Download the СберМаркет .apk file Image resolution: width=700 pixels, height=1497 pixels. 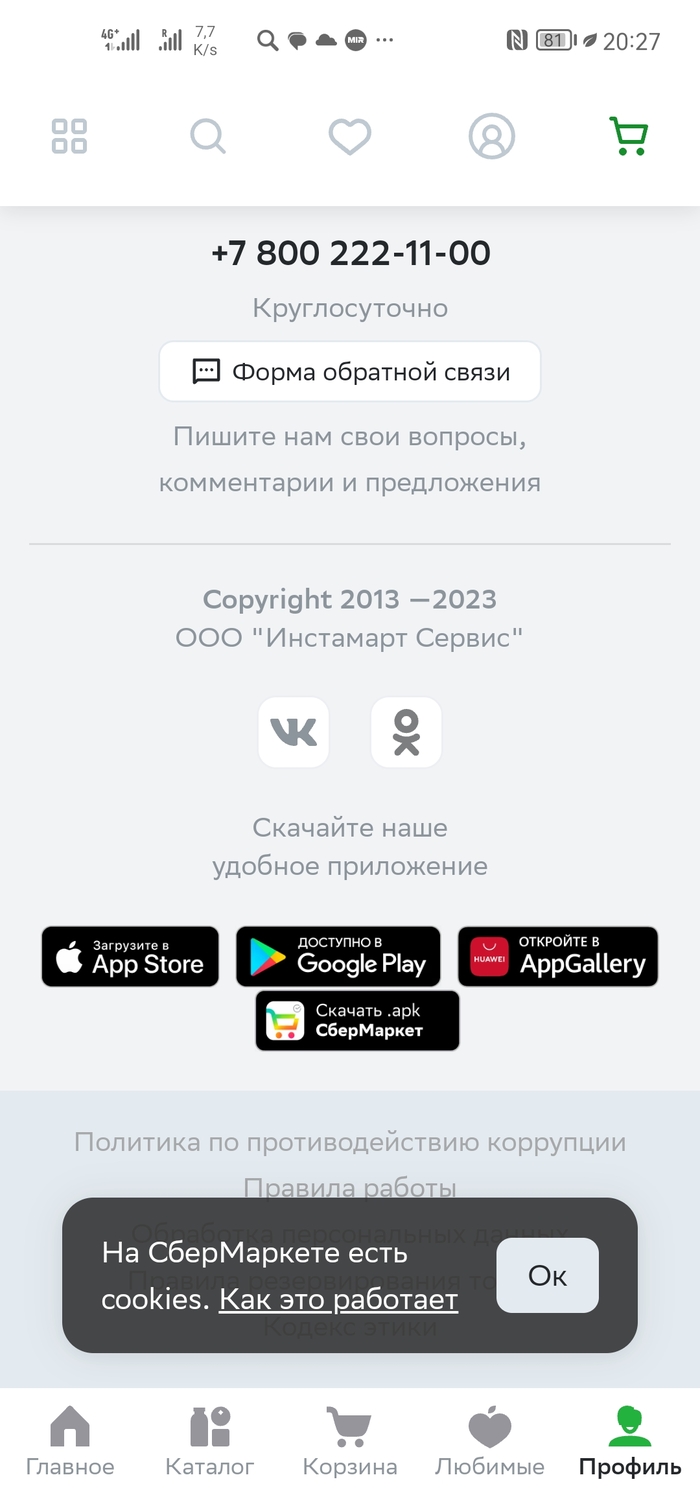357,1021
